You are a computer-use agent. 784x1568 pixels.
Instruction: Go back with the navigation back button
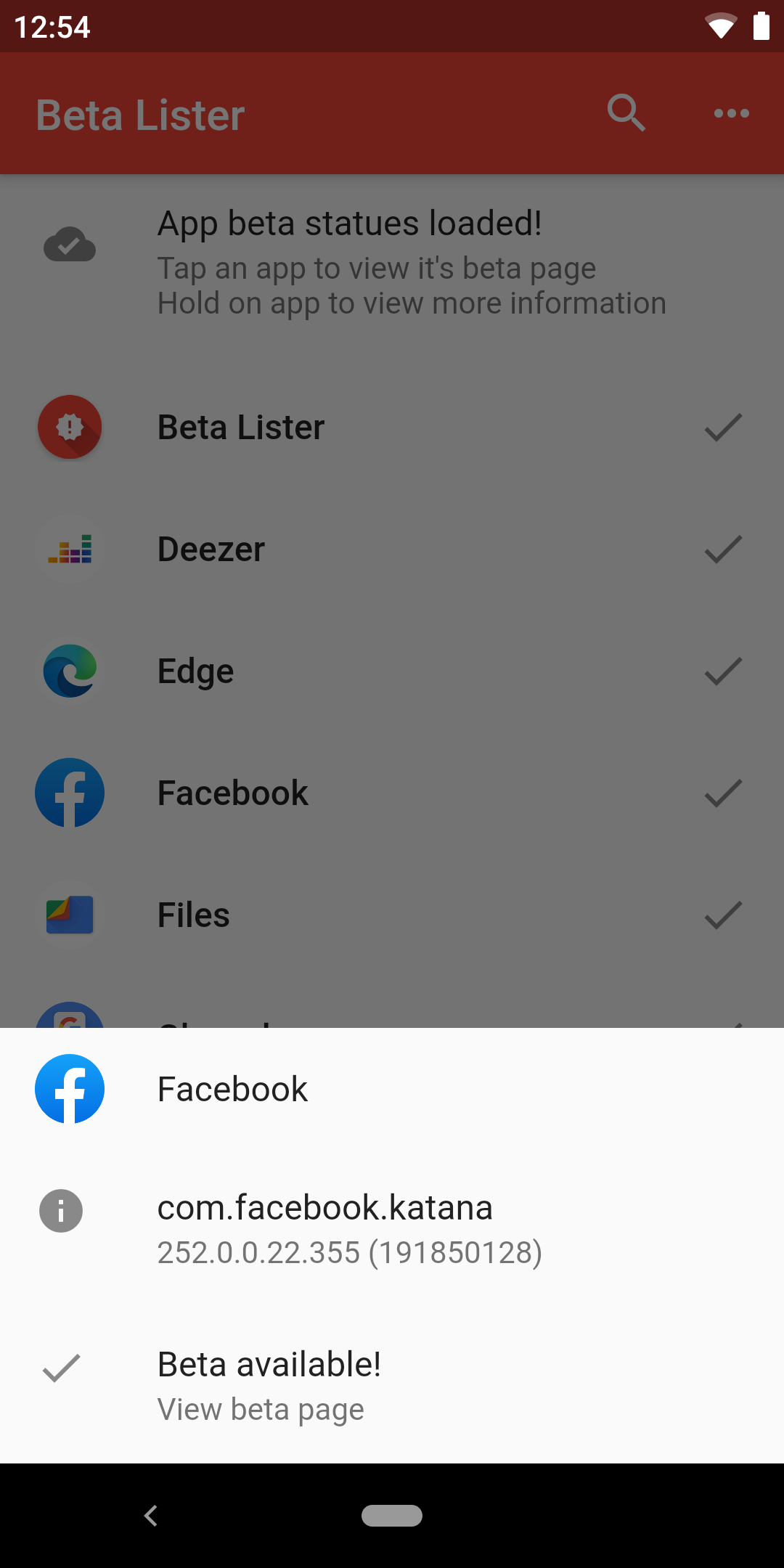click(x=151, y=1516)
